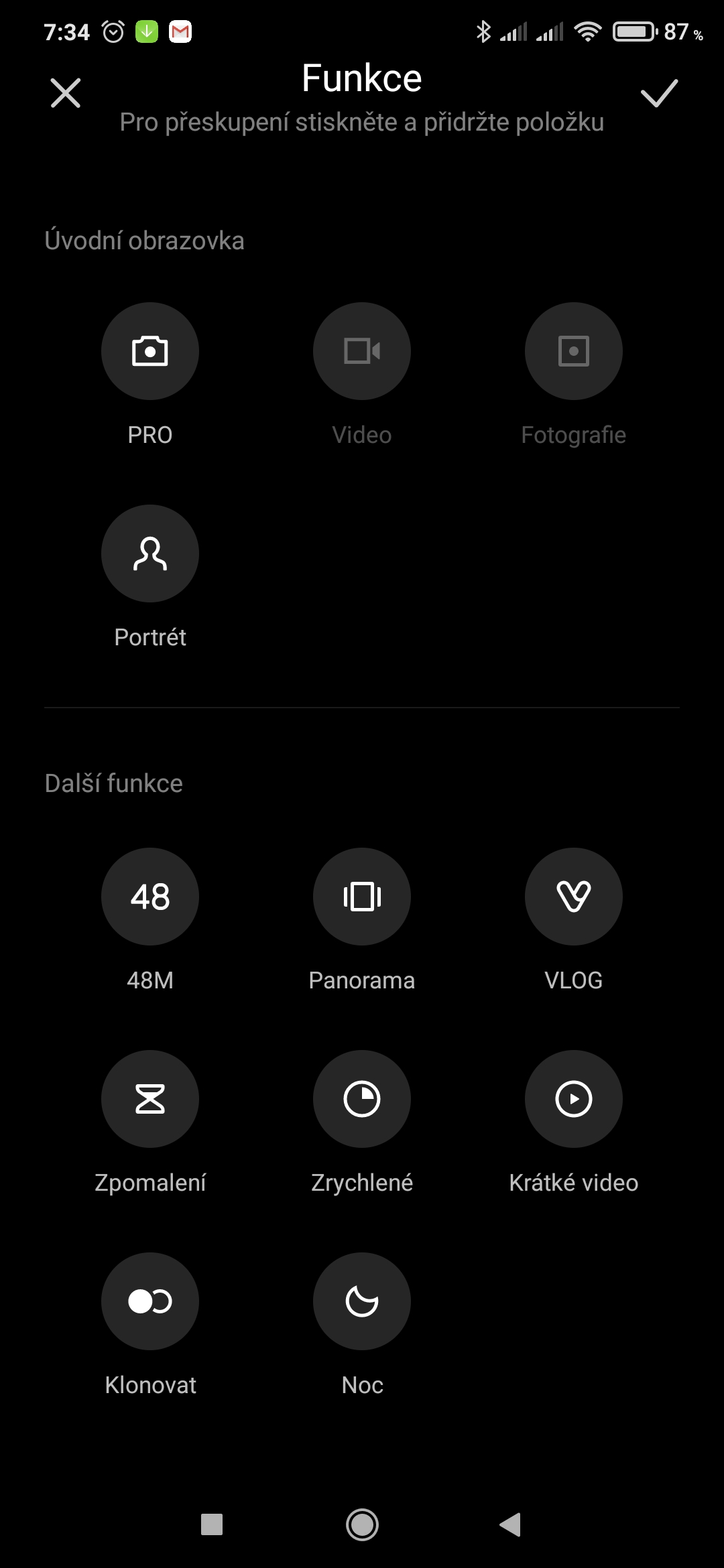Screen dimensions: 724x1568
Task: Tap the Video mode item
Action: click(x=362, y=351)
